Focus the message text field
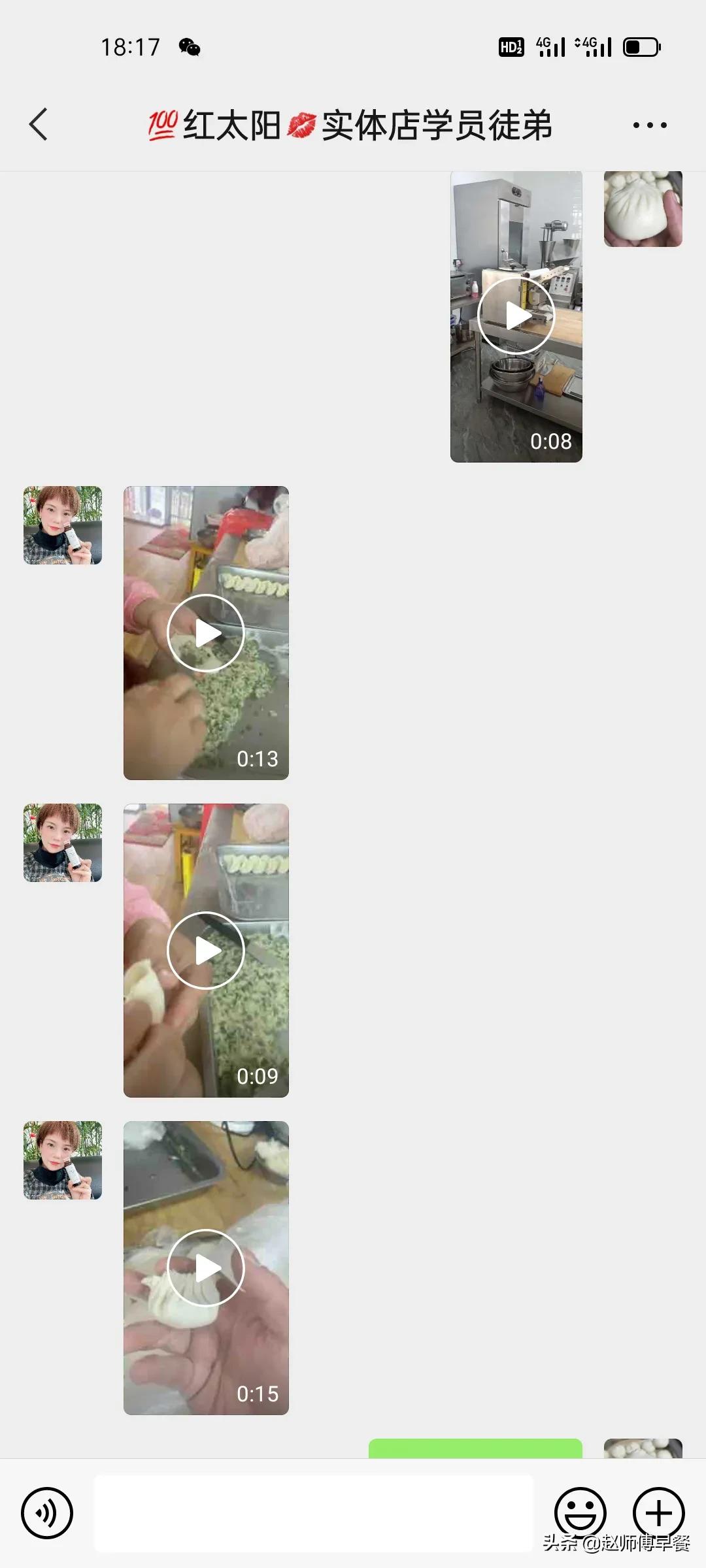 coord(314,1512)
